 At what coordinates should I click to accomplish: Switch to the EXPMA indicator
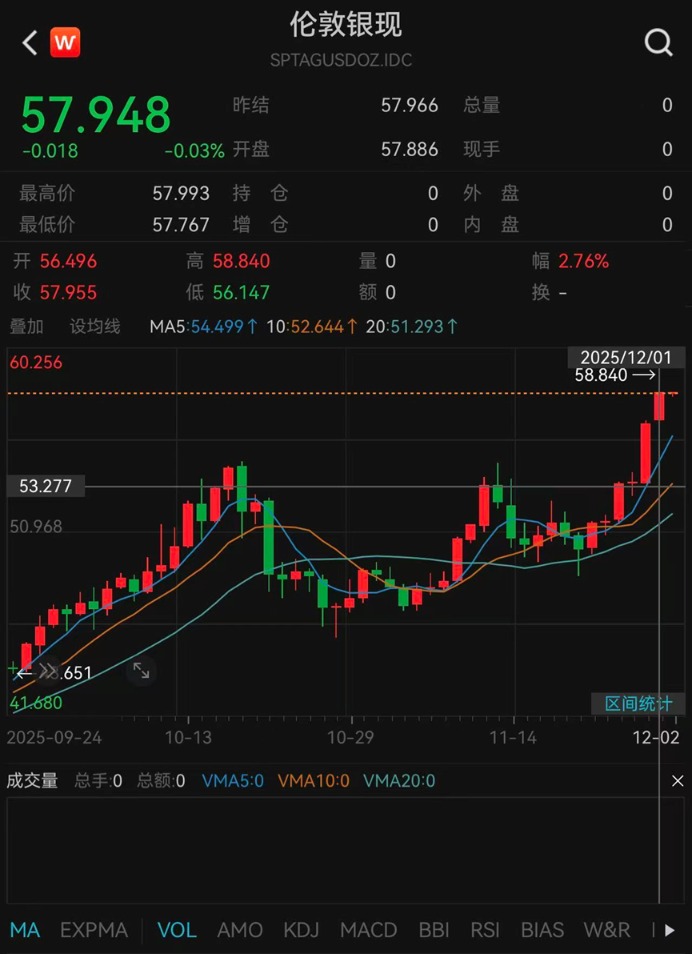[94, 930]
